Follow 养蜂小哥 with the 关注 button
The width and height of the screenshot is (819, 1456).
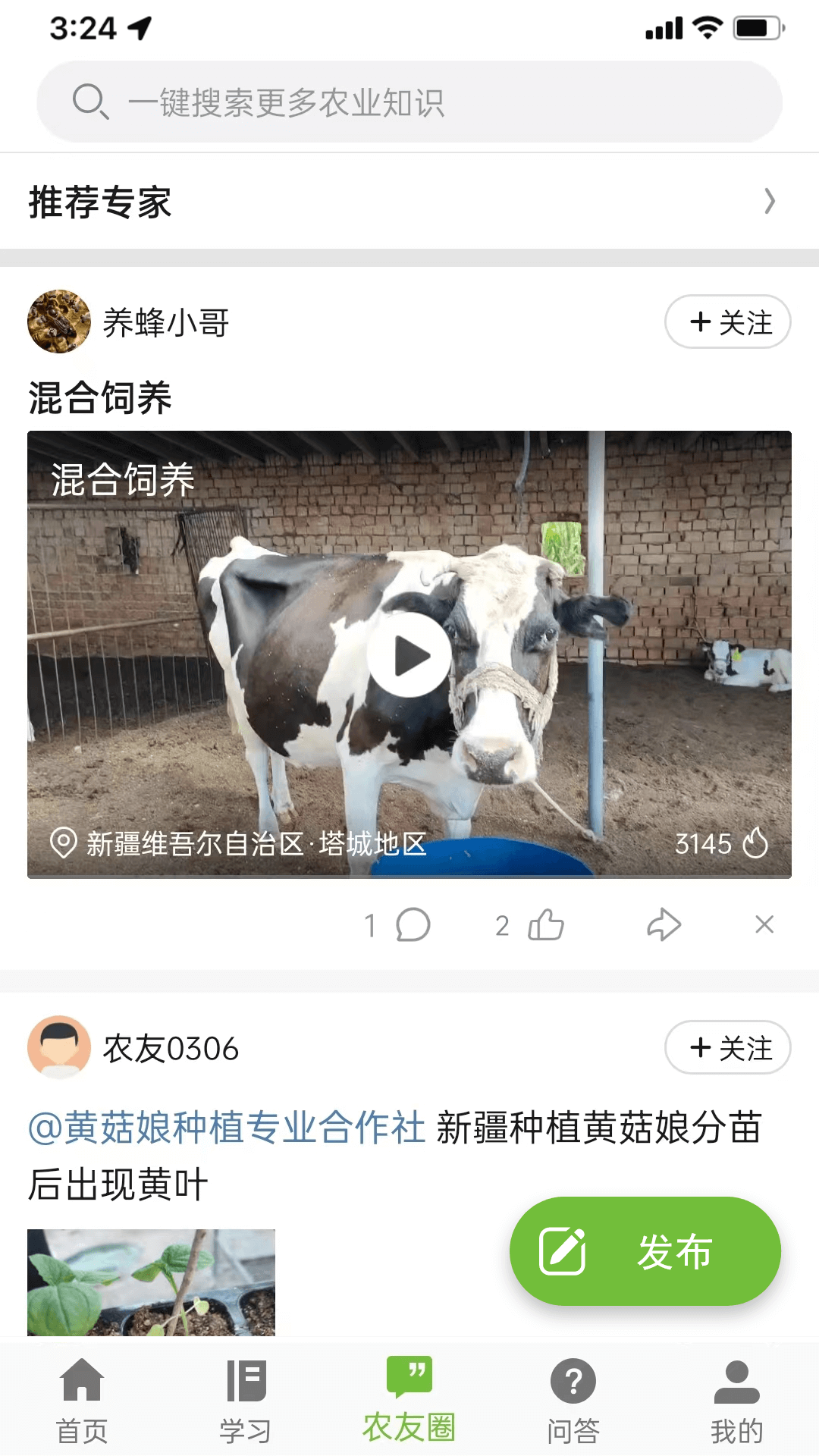coord(726,322)
